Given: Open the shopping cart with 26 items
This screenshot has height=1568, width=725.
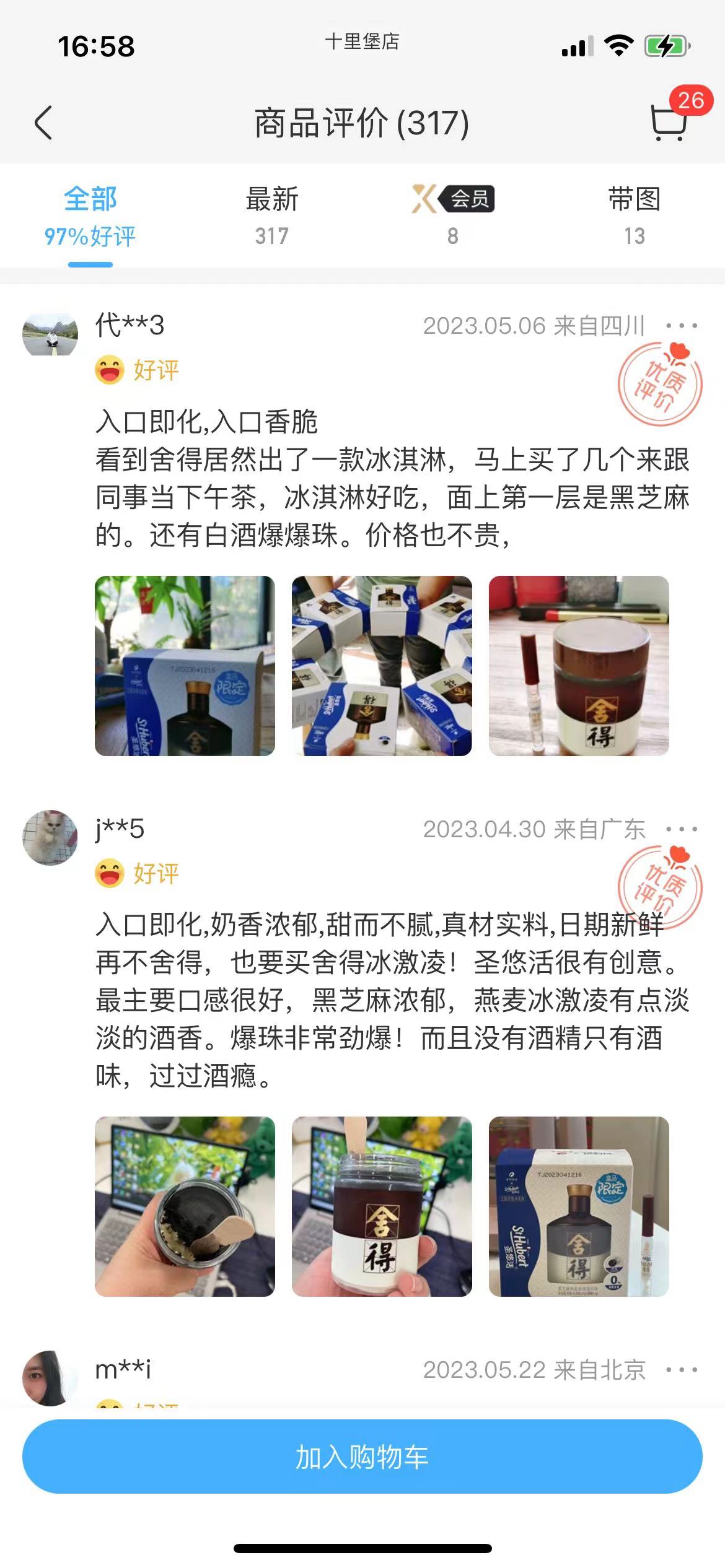Looking at the screenshot, I should [669, 121].
